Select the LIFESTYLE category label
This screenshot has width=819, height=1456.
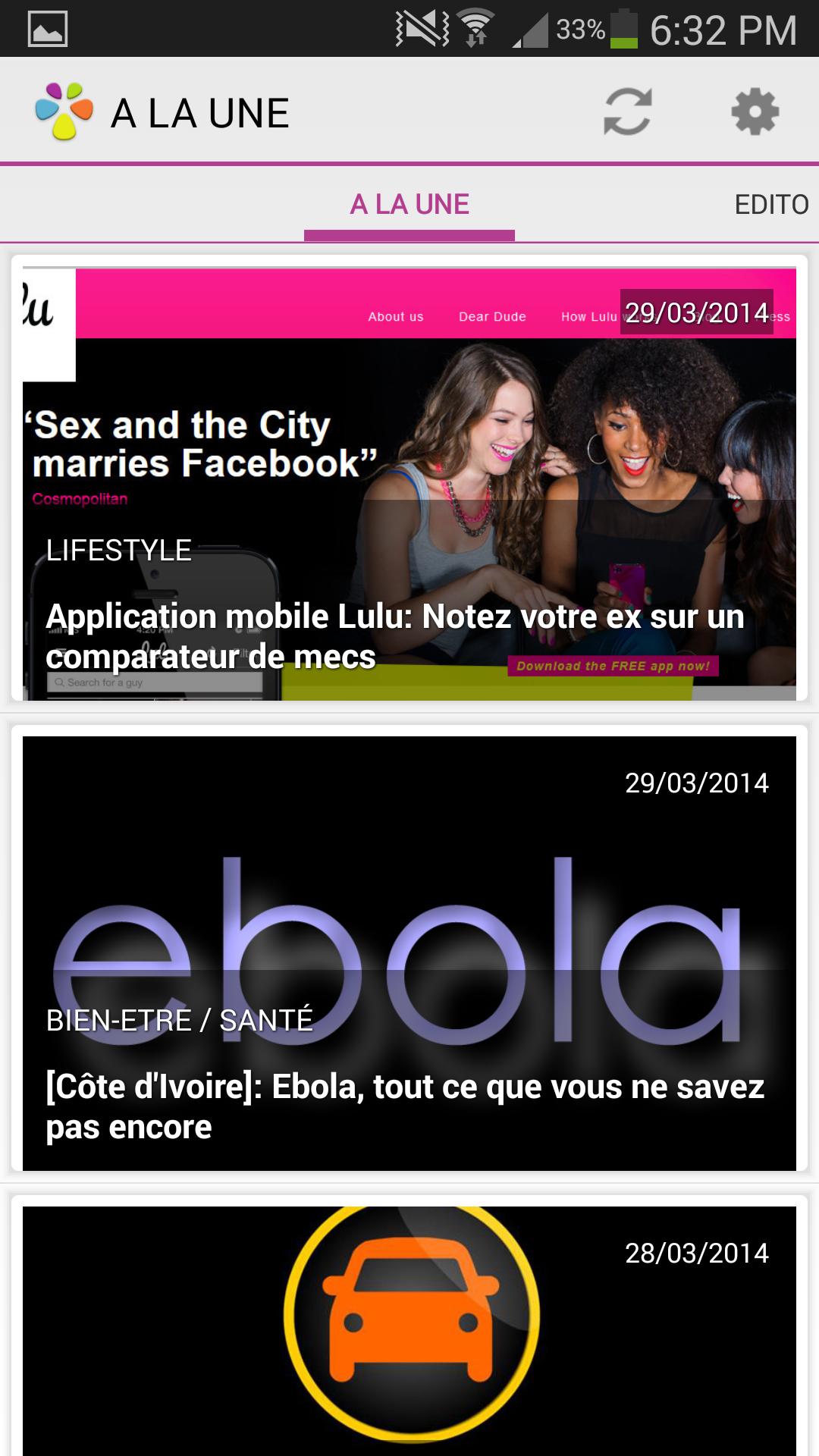(117, 551)
